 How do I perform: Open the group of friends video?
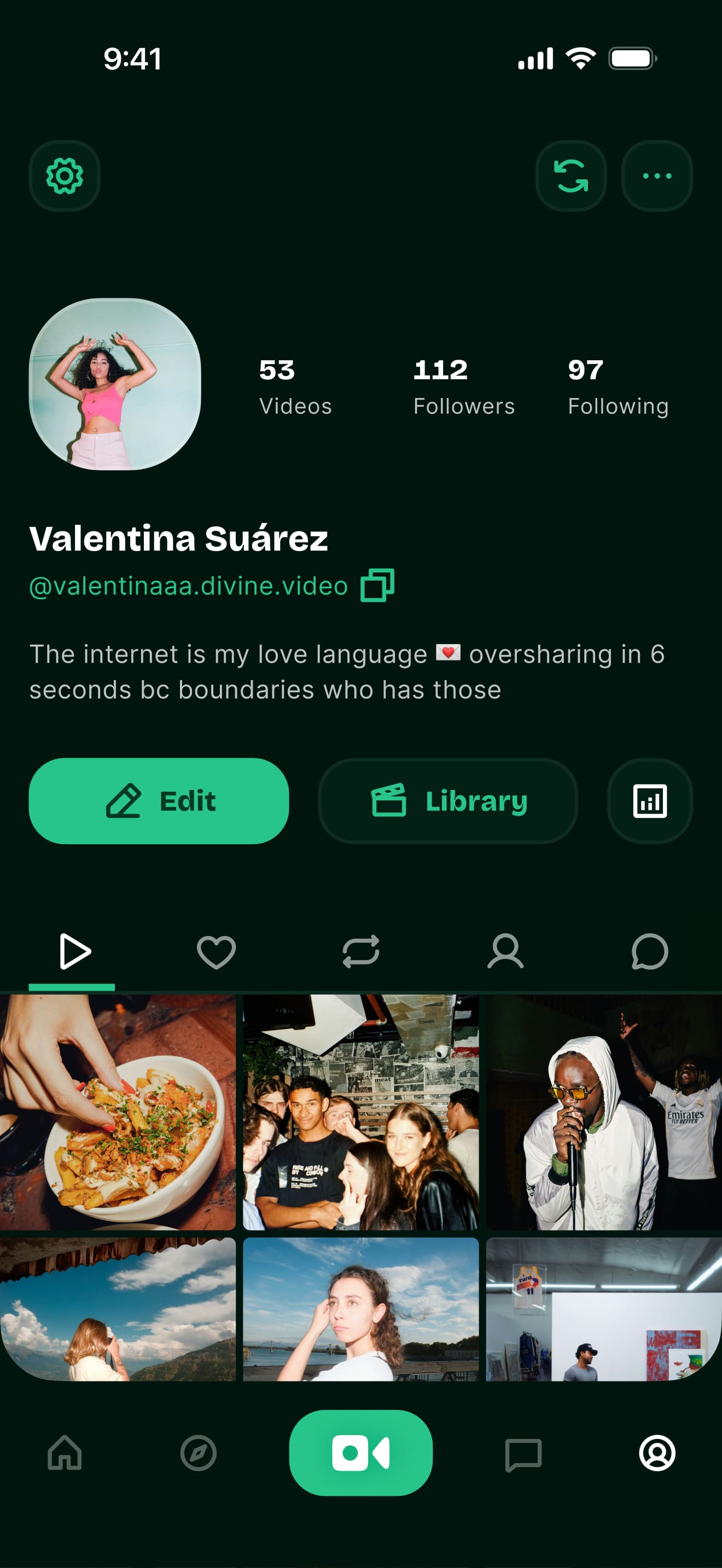pyautogui.click(x=360, y=1112)
